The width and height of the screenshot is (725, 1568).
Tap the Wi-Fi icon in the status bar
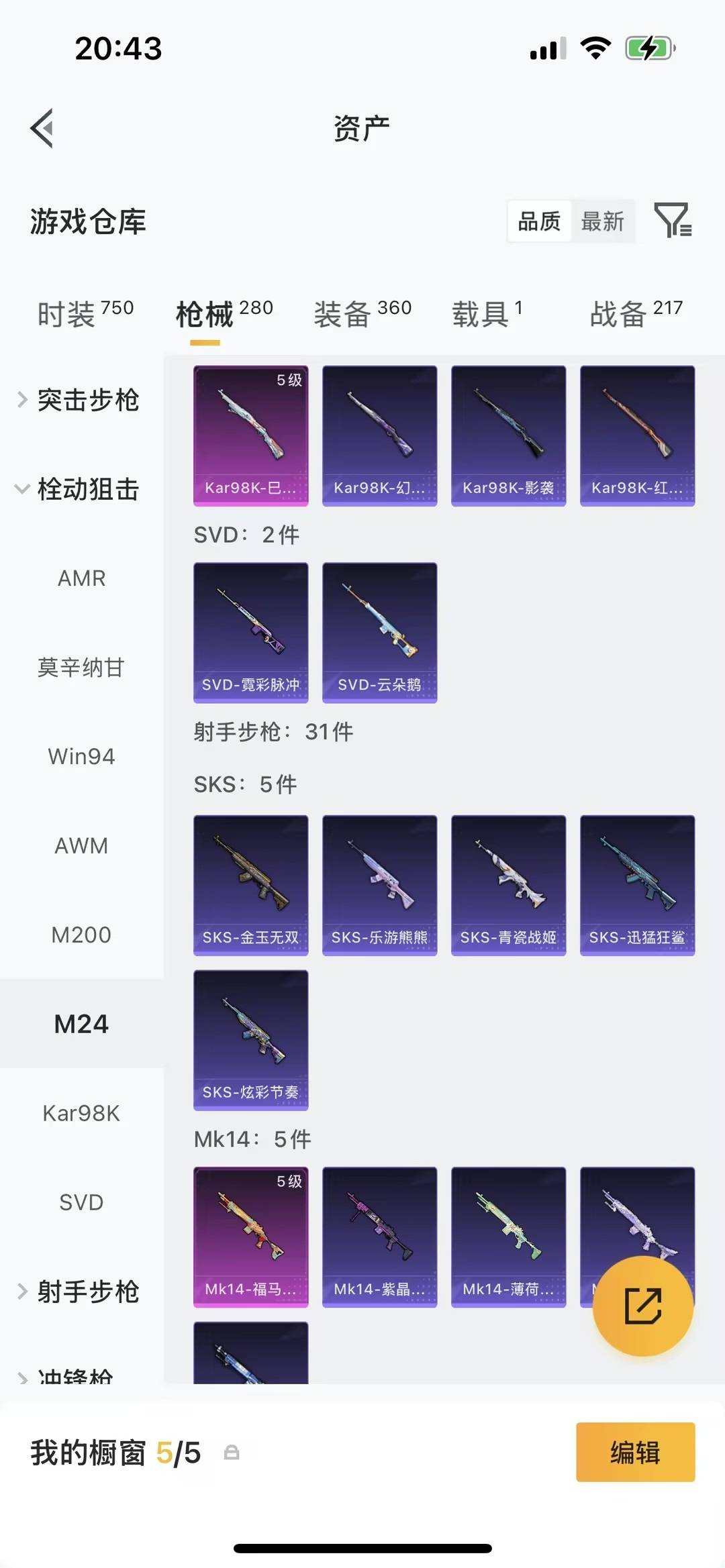[593, 47]
